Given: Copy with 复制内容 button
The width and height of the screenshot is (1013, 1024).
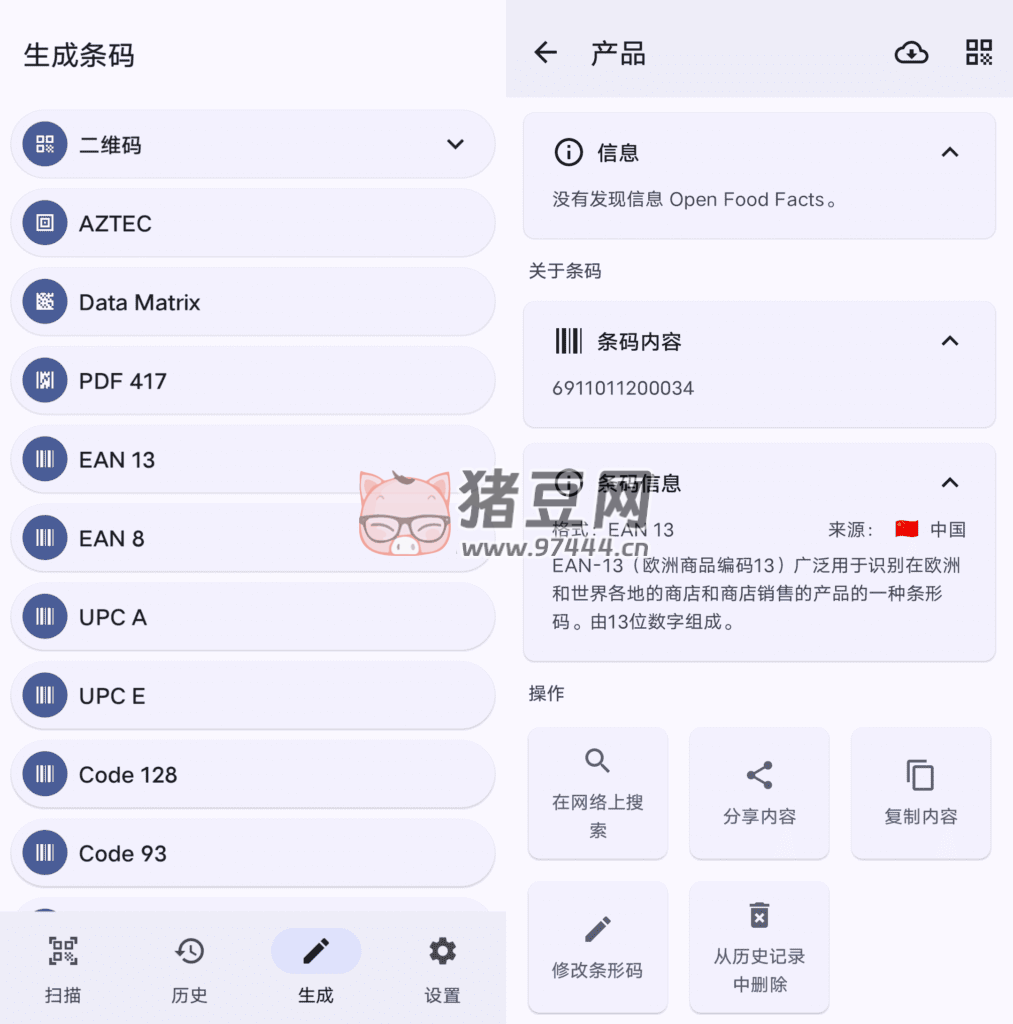Looking at the screenshot, I should (x=920, y=792).
